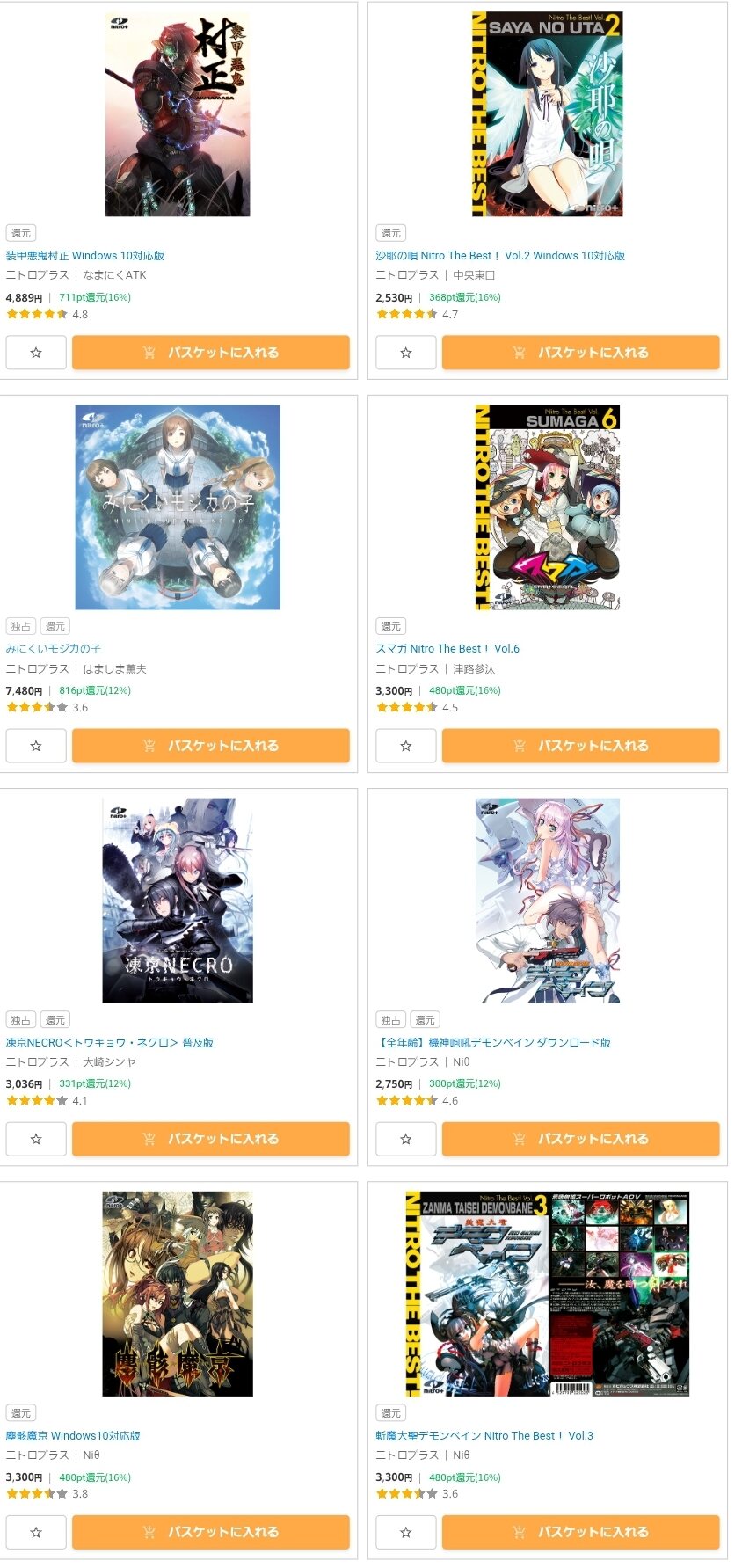Star みにくいモジカの子 as a favorite

(x=36, y=746)
